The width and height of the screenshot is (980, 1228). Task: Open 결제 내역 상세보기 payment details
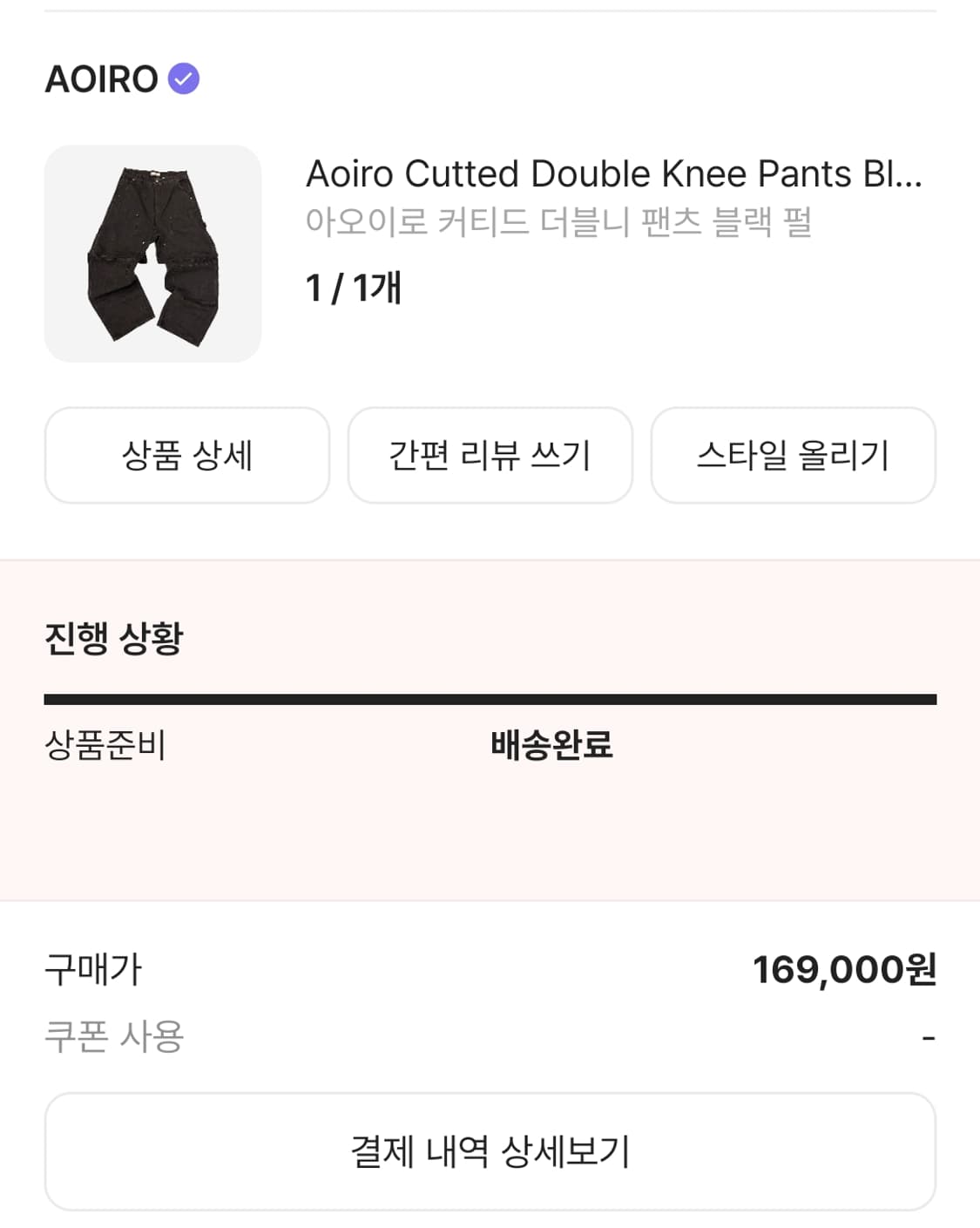tap(490, 1150)
